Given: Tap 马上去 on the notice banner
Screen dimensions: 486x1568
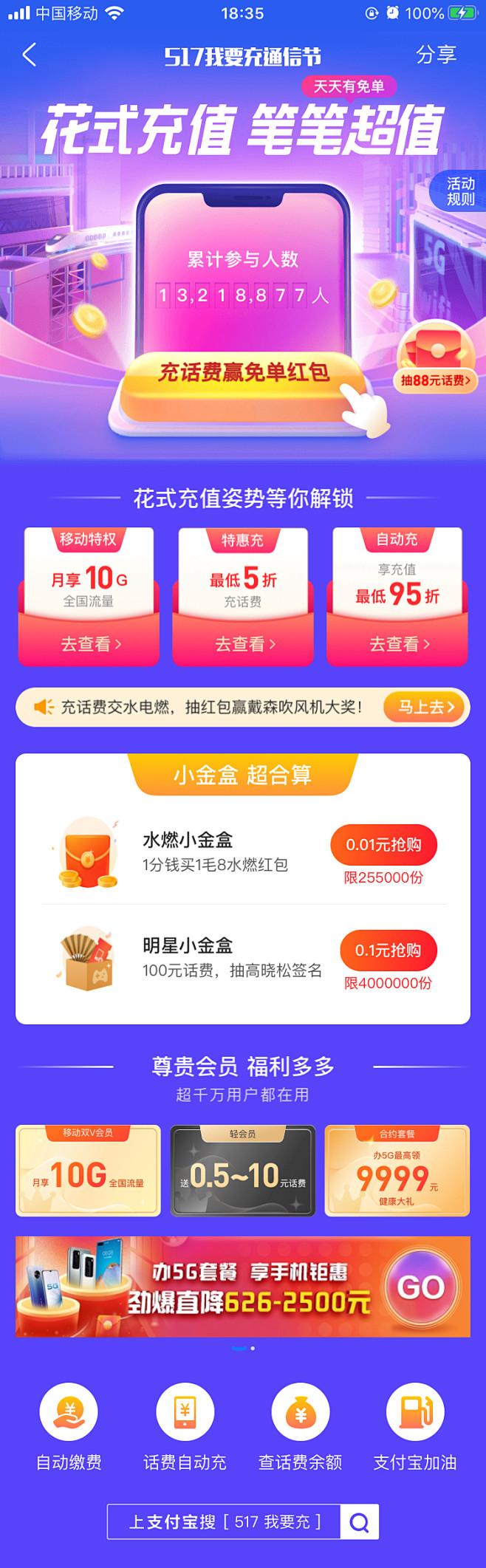Looking at the screenshot, I should tap(425, 707).
